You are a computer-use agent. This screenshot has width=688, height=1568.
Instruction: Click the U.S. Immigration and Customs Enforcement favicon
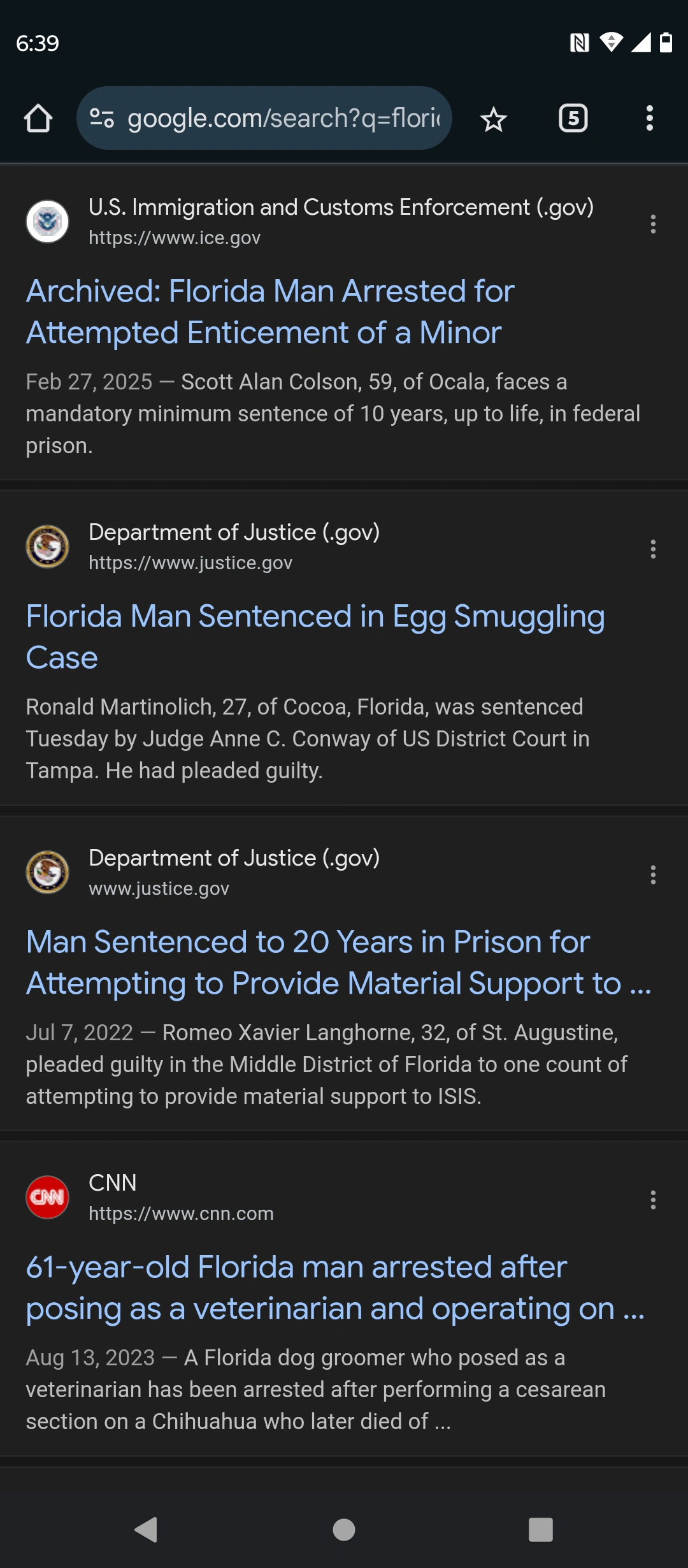(x=48, y=221)
